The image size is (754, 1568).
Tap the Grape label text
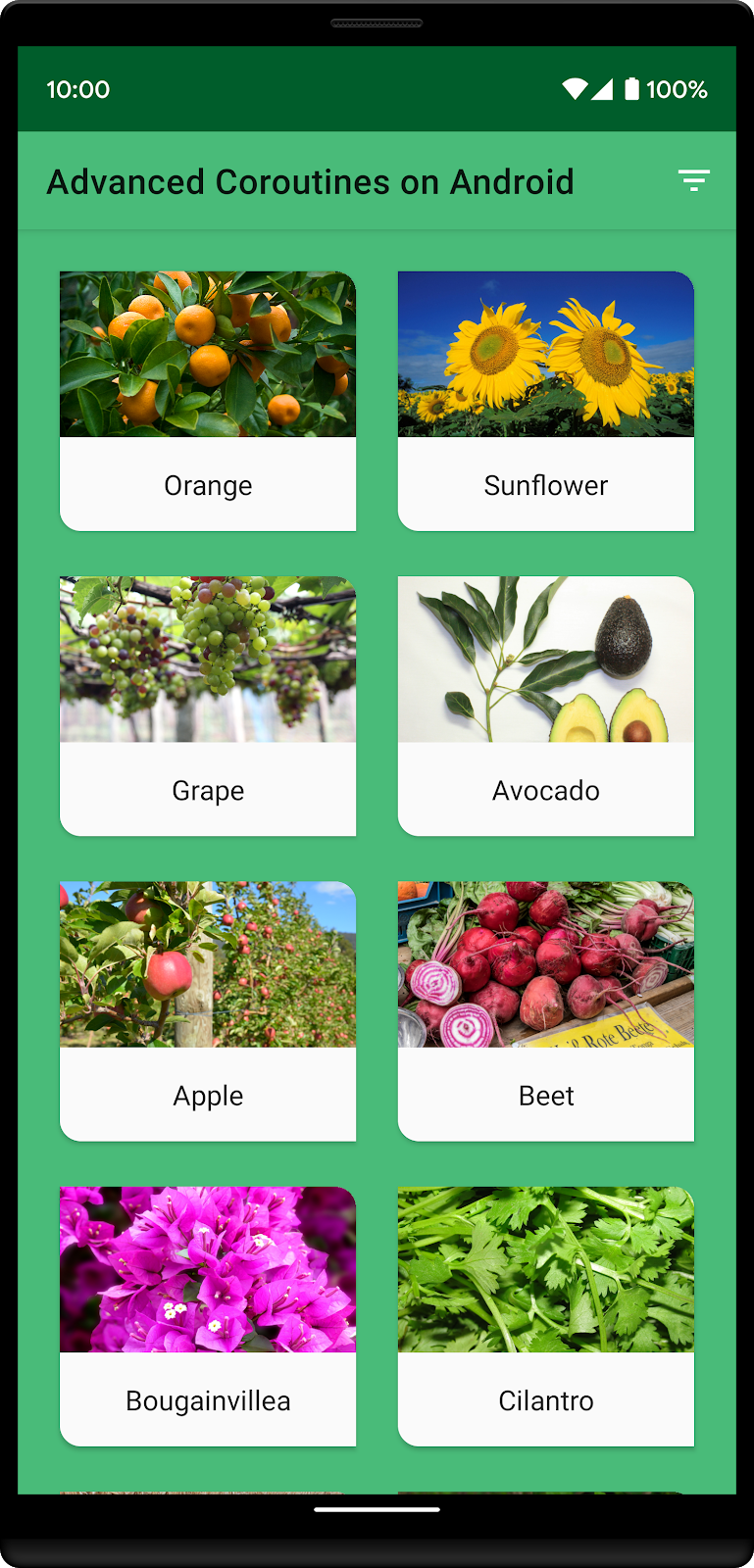coord(208,790)
